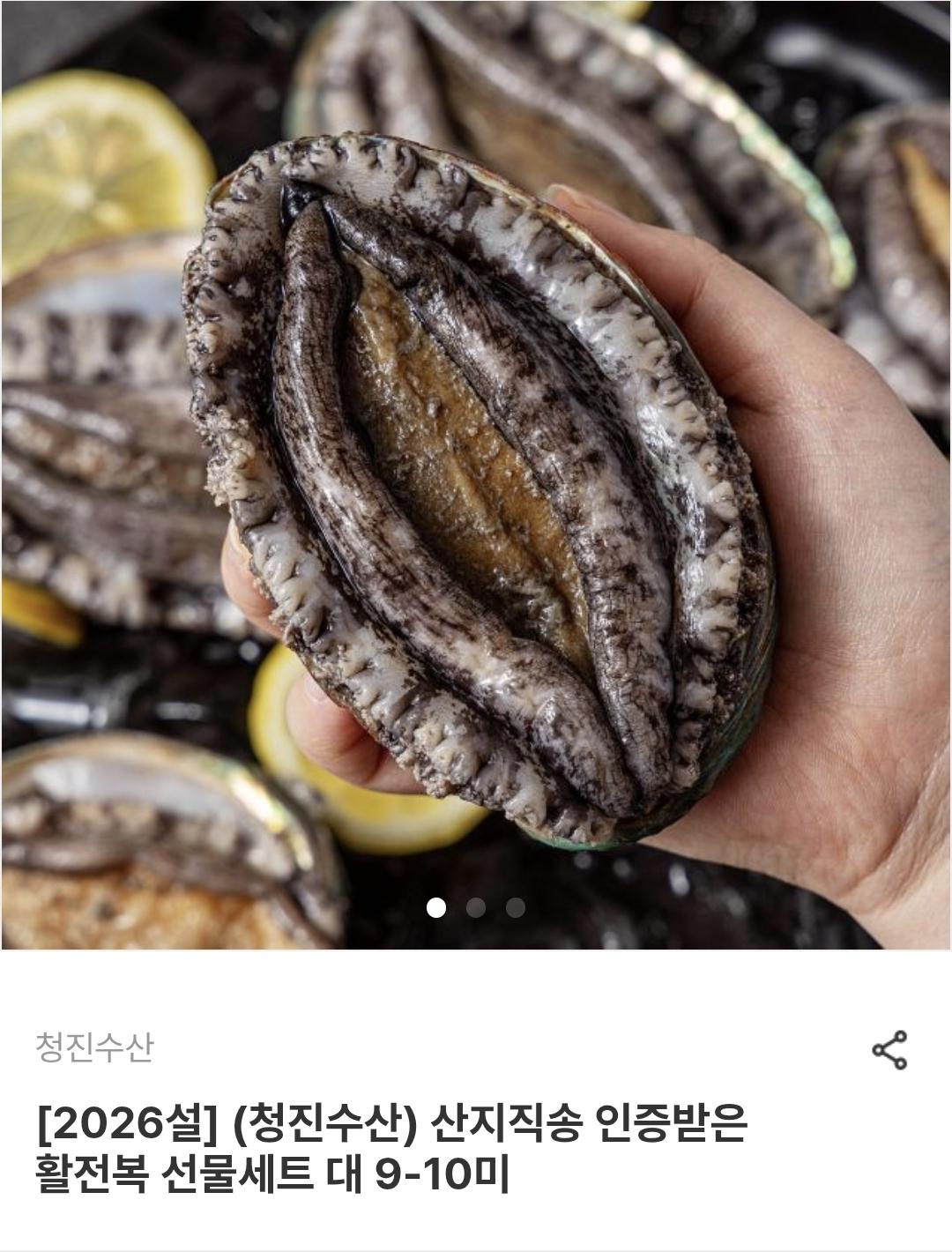Image resolution: width=952 pixels, height=1252 pixels.
Task: Open the 청진수산 brand store link
Action: tap(95, 1047)
